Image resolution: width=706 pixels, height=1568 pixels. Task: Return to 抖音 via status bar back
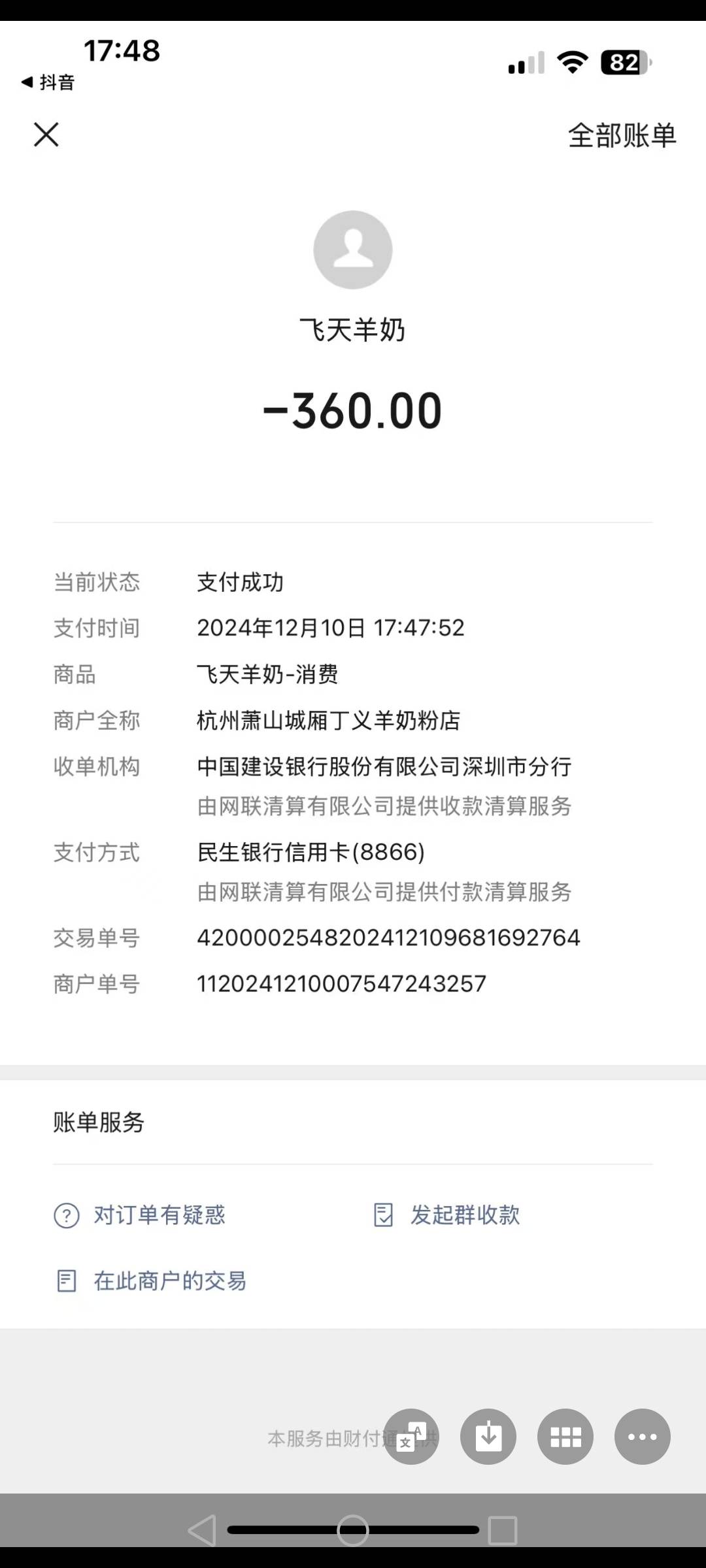pyautogui.click(x=48, y=82)
